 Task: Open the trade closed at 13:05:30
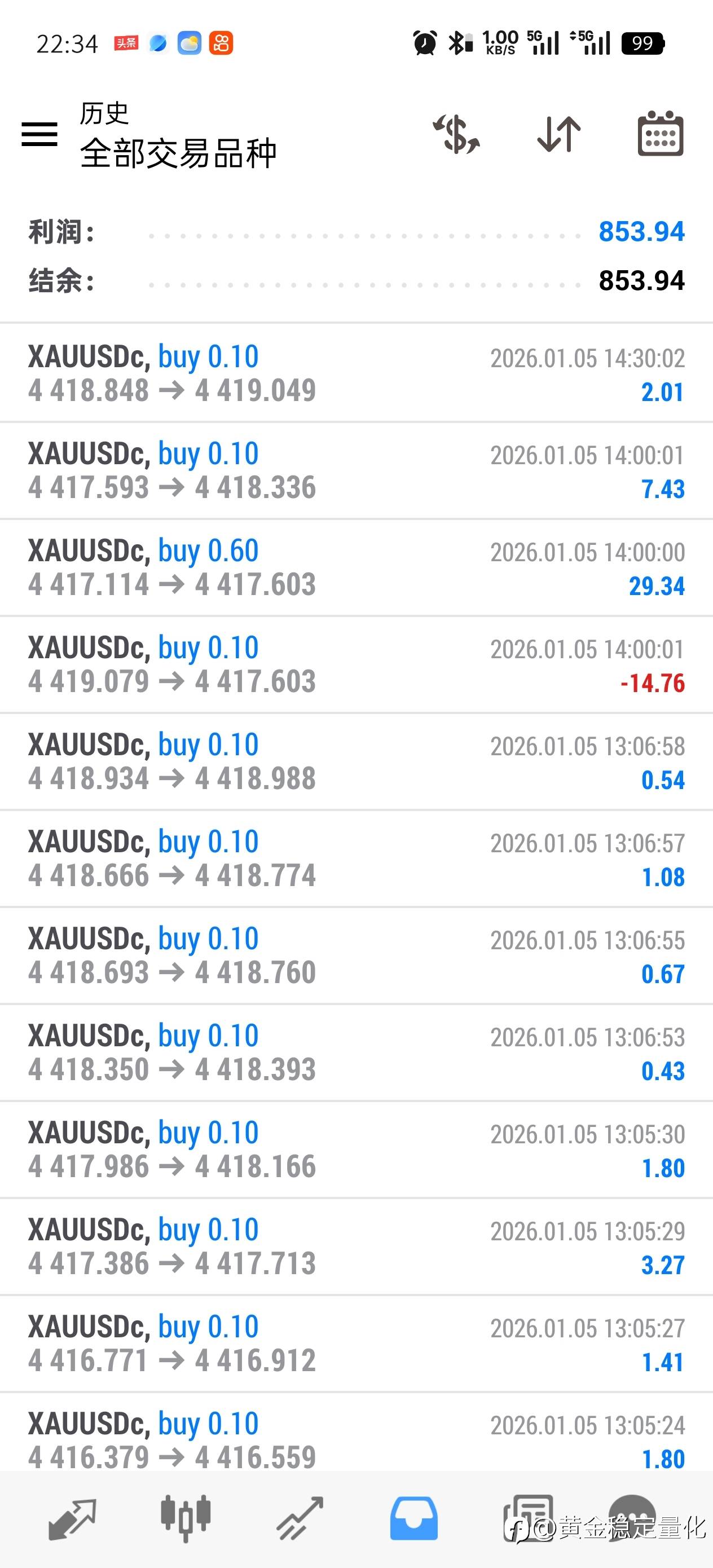356,1149
